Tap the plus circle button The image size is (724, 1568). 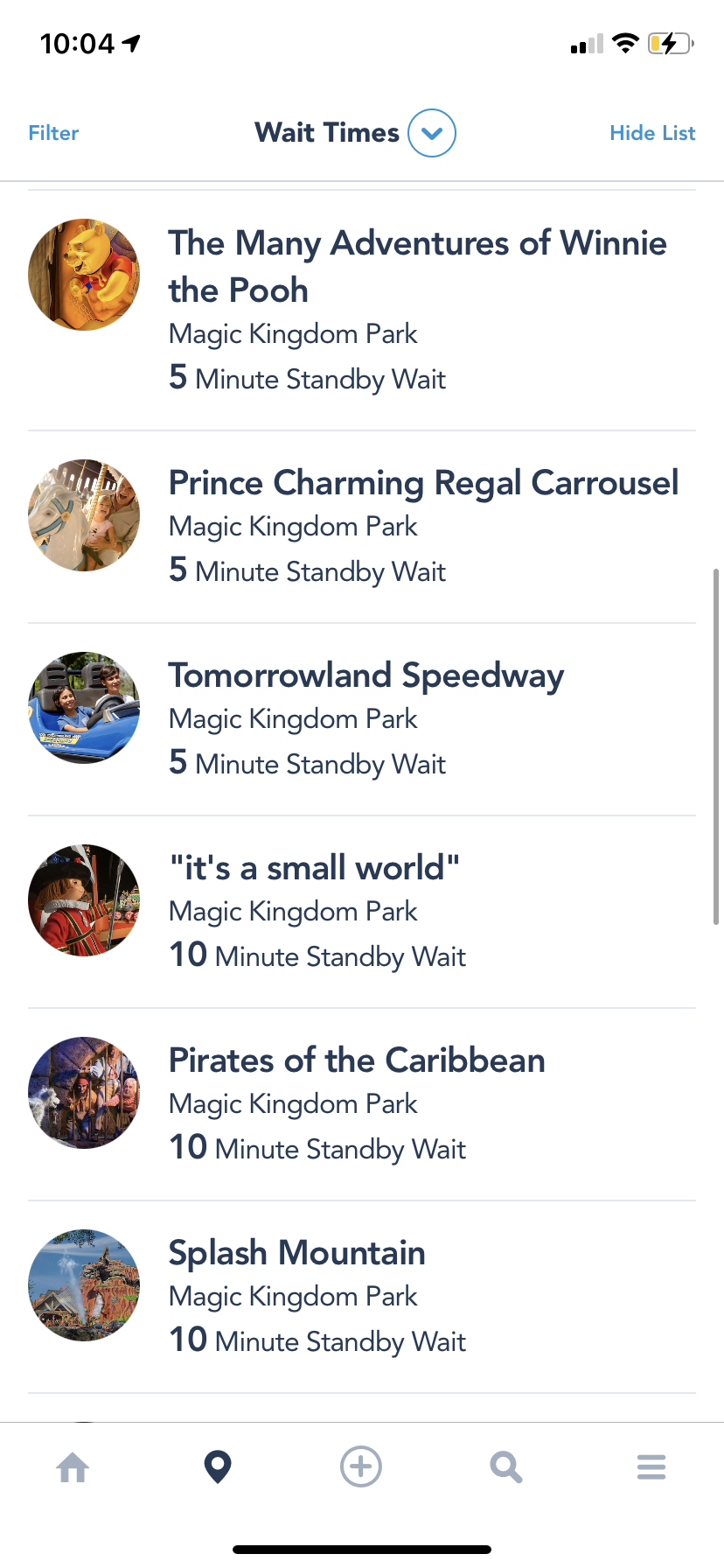coord(361,1466)
